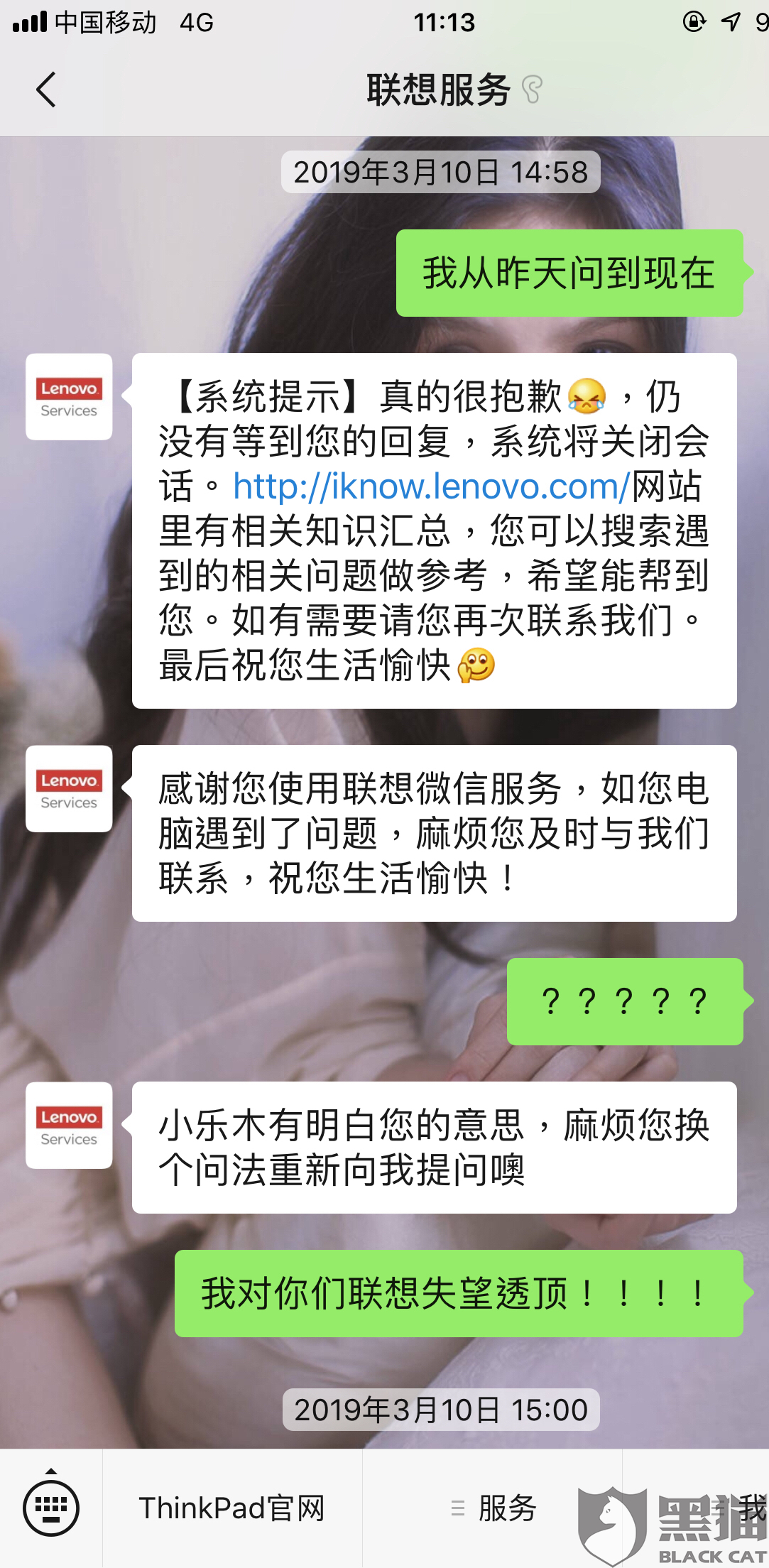Switch to keyboard input mode

pos(51,1507)
